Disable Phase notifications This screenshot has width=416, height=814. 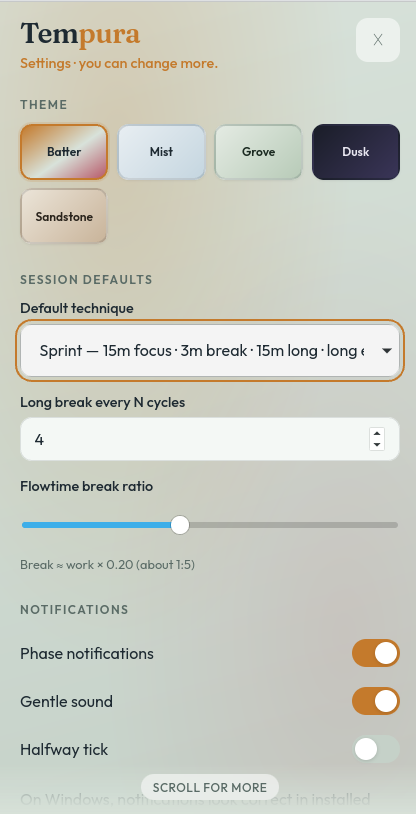(375, 653)
